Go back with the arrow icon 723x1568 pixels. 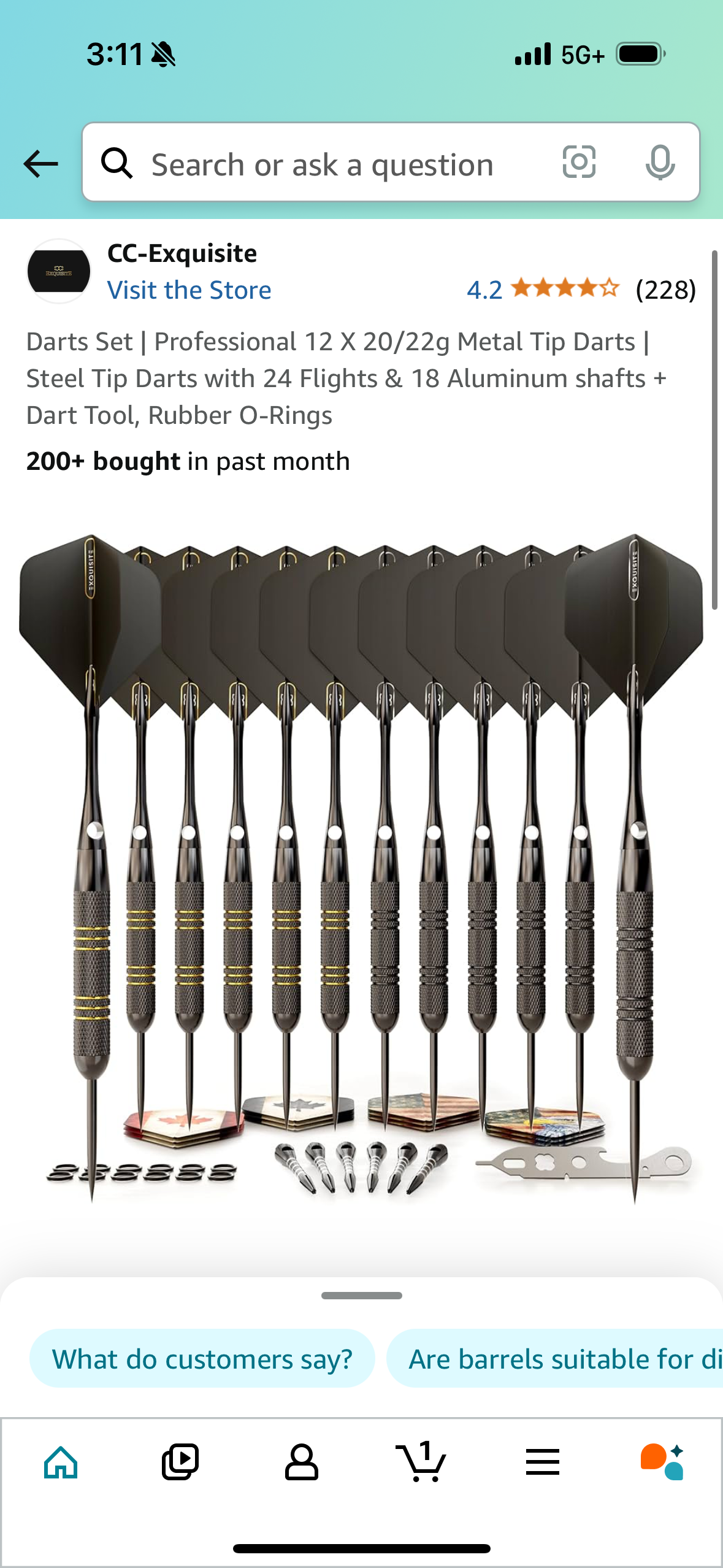click(x=40, y=164)
